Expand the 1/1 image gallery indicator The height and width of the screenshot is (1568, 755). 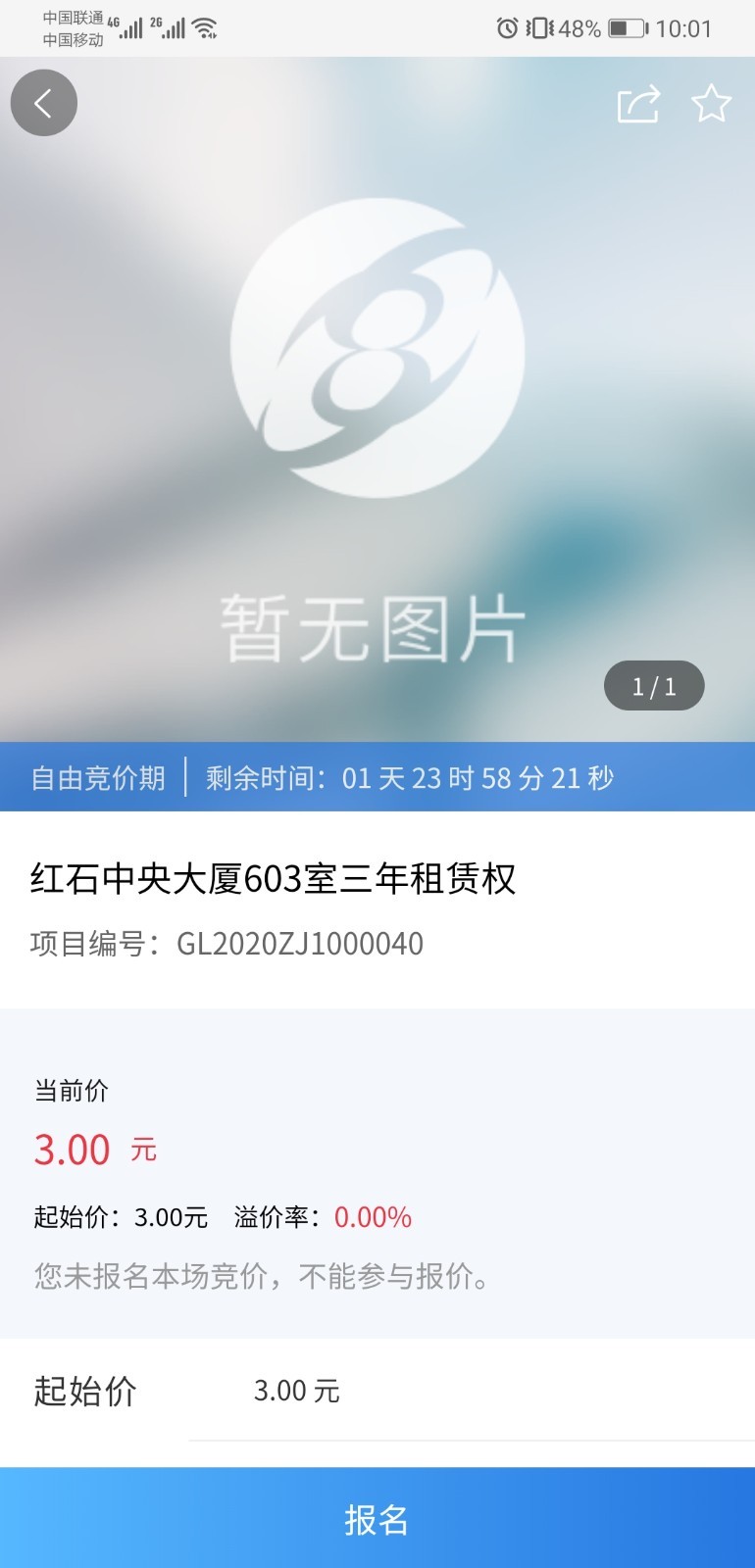pyautogui.click(x=655, y=686)
